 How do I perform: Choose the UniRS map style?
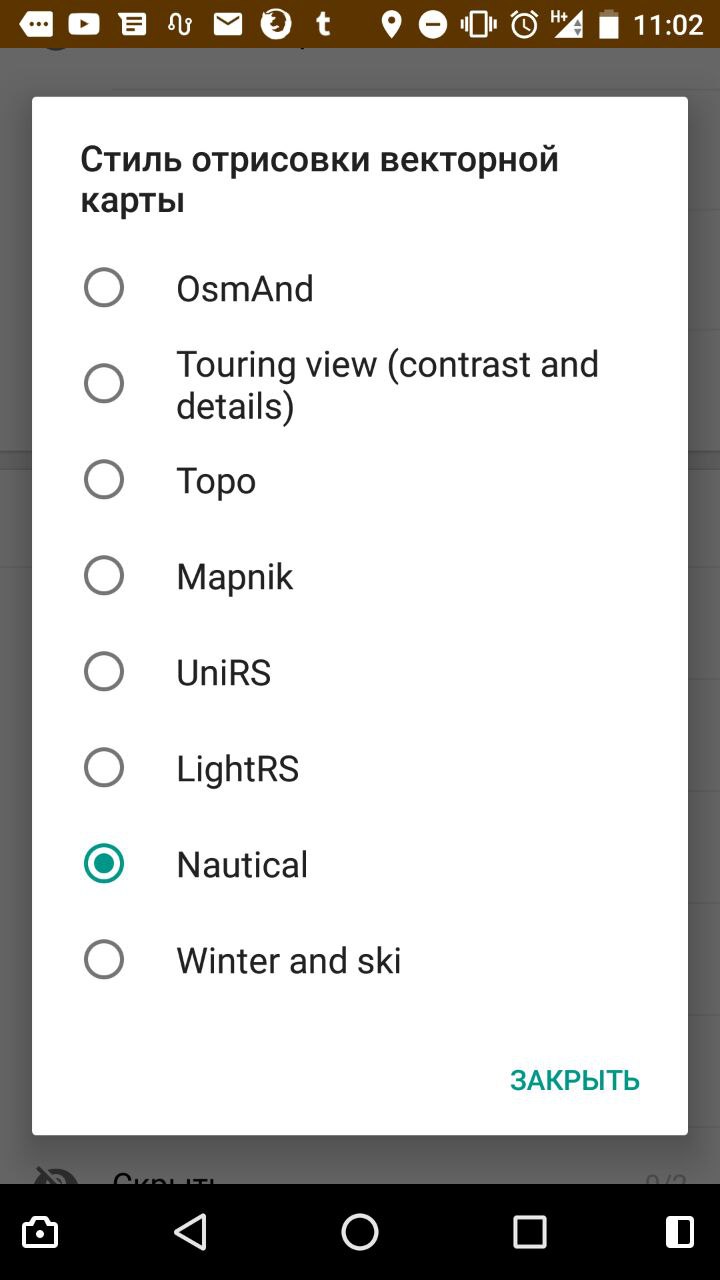(360, 672)
